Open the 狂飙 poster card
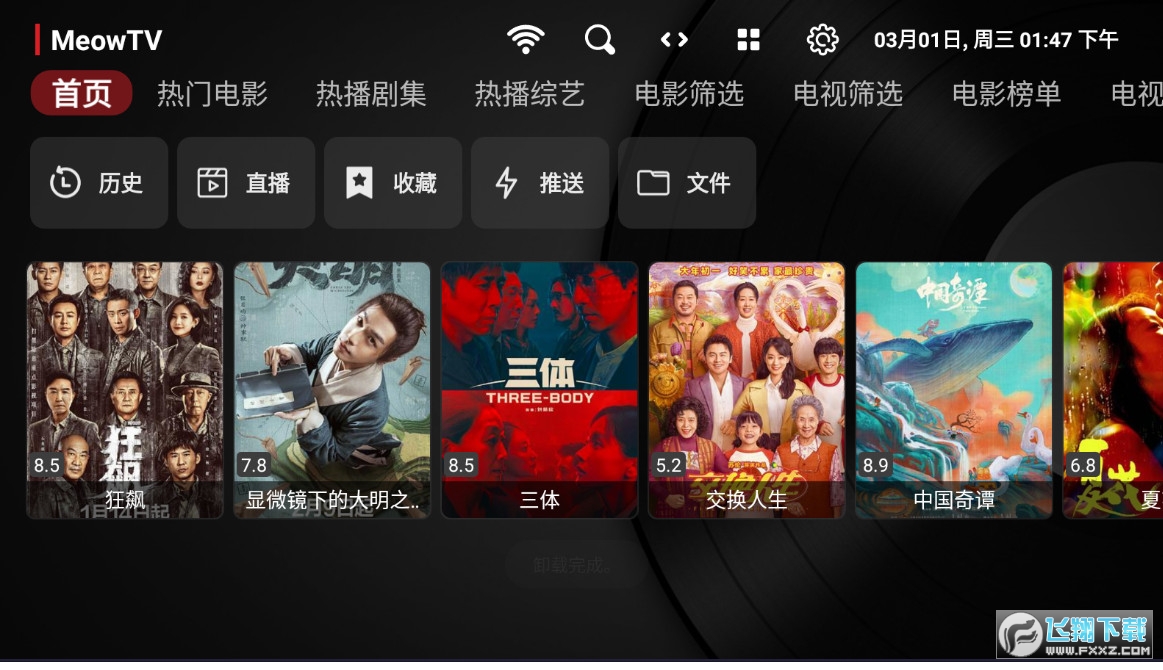 124,390
